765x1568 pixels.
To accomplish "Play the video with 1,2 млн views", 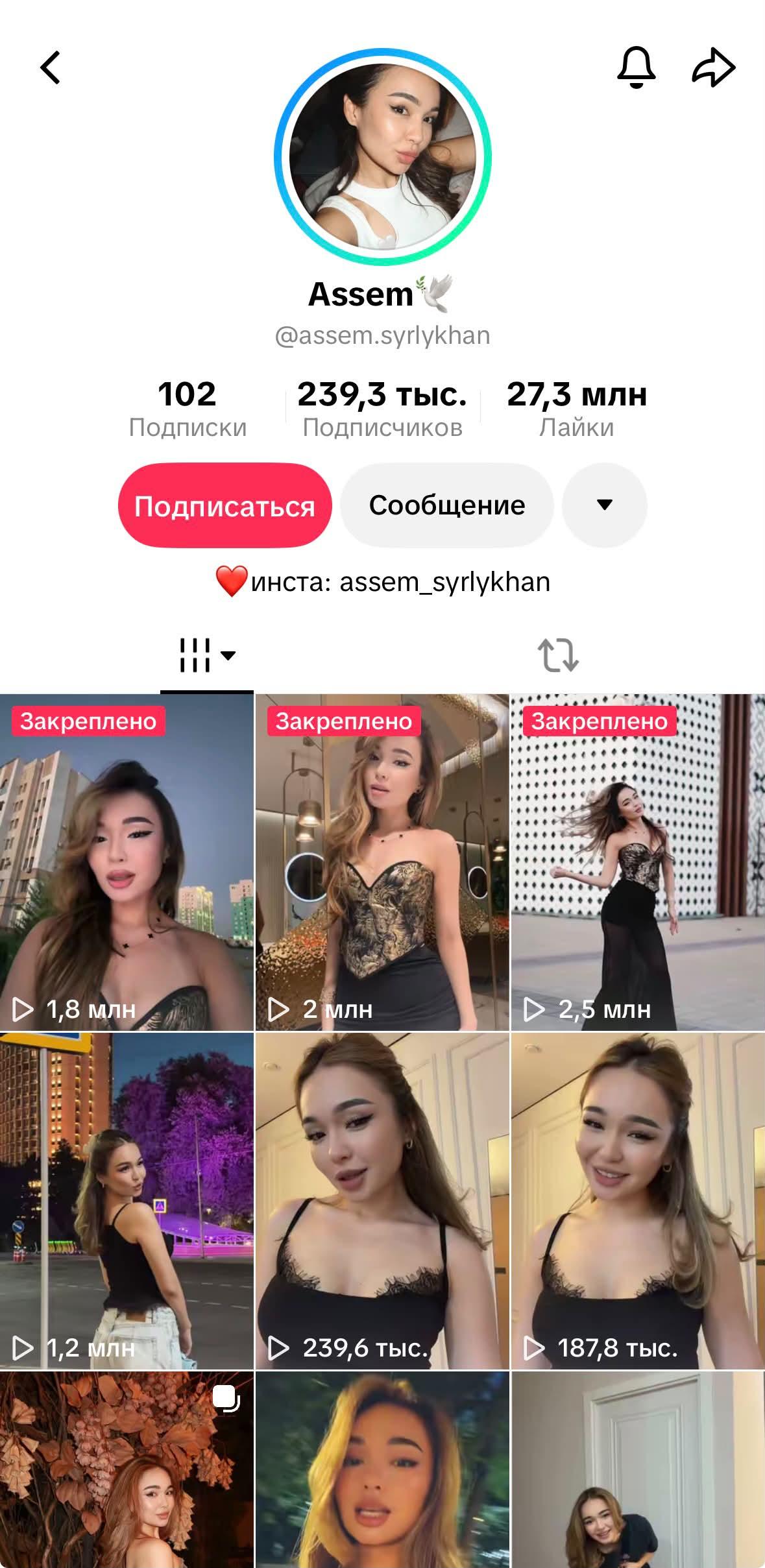I will pyautogui.click(x=127, y=1201).
